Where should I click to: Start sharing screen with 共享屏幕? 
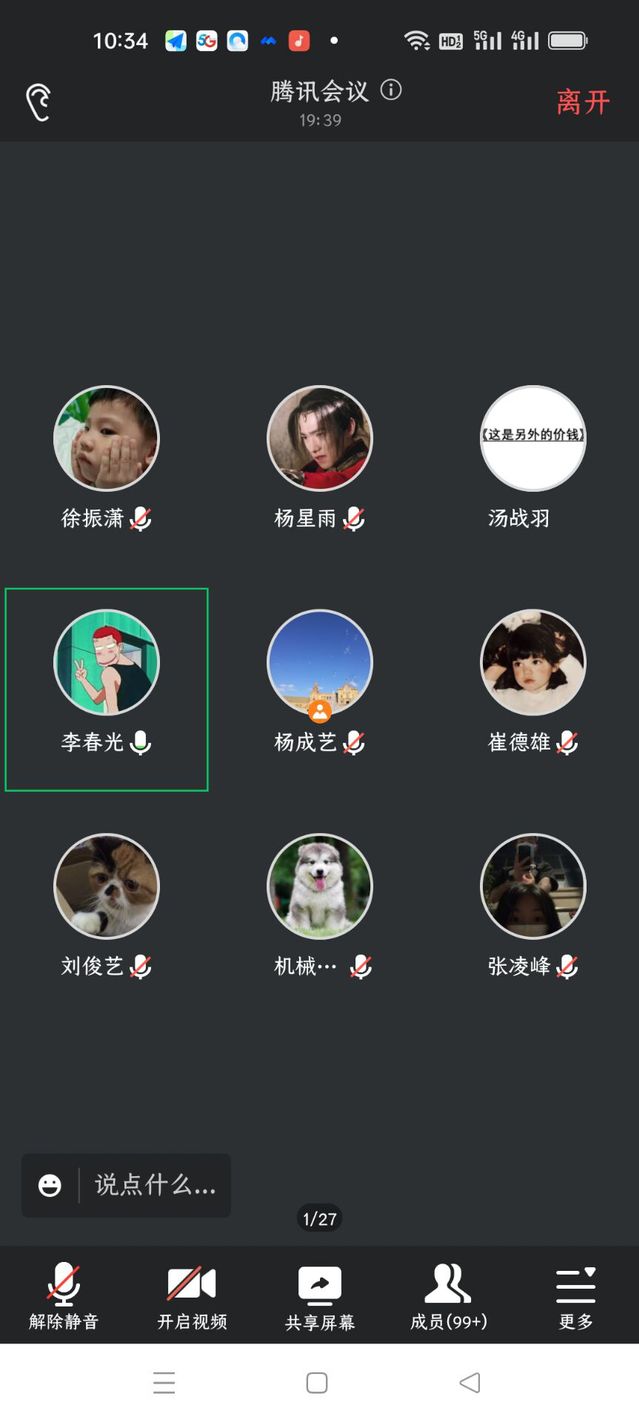(320, 1295)
